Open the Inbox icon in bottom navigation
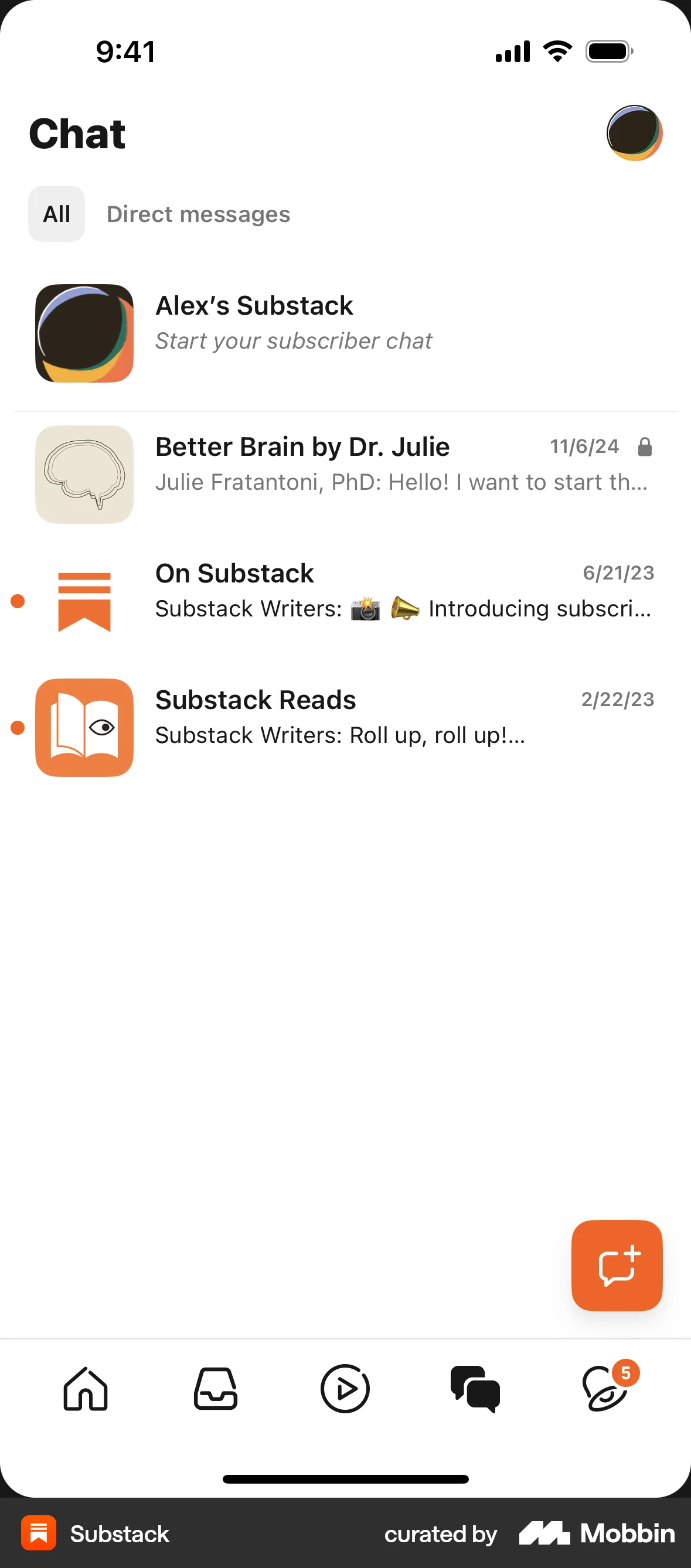This screenshot has height=1568, width=691. (215, 1390)
